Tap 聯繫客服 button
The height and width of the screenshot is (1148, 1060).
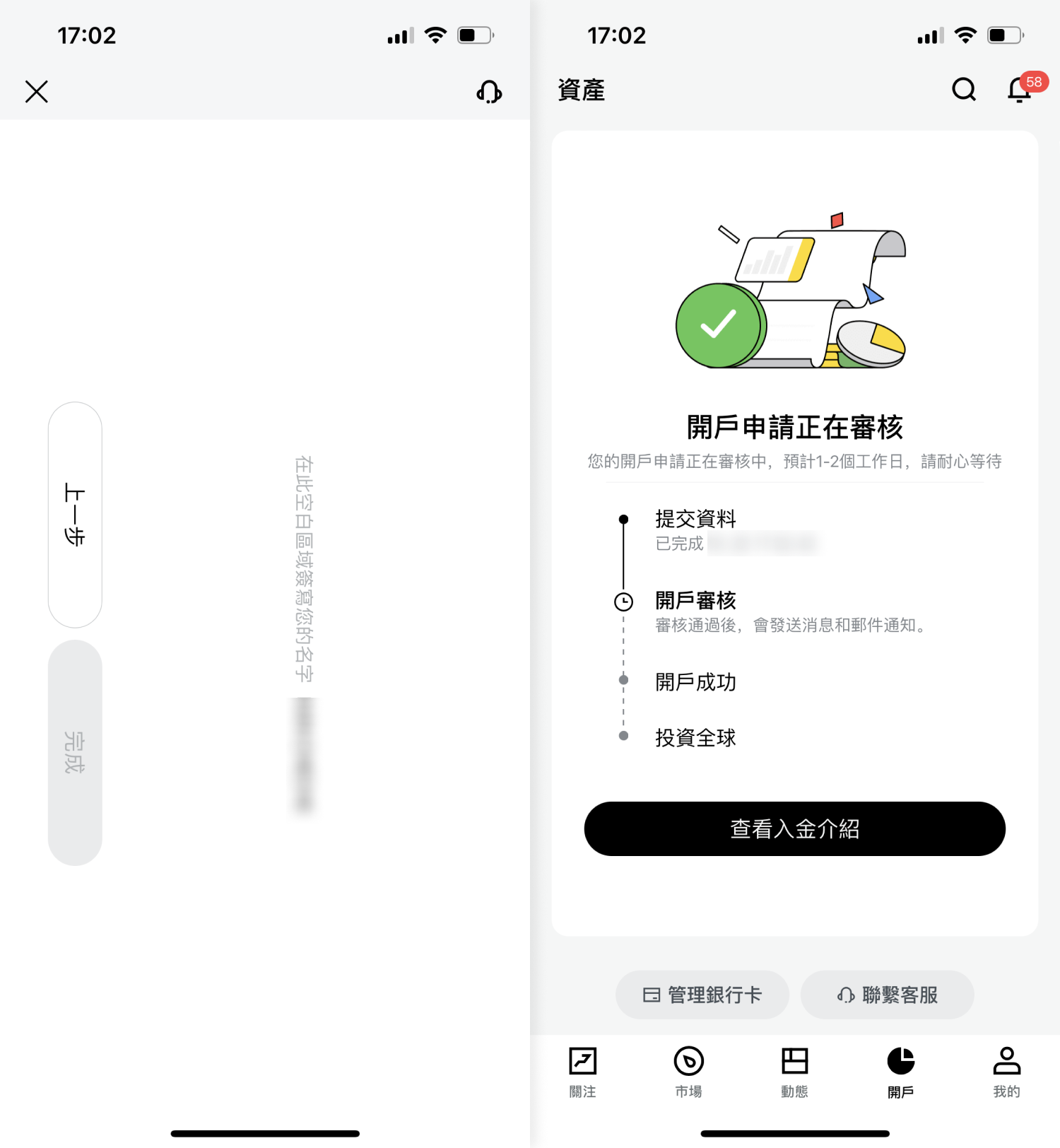887,995
